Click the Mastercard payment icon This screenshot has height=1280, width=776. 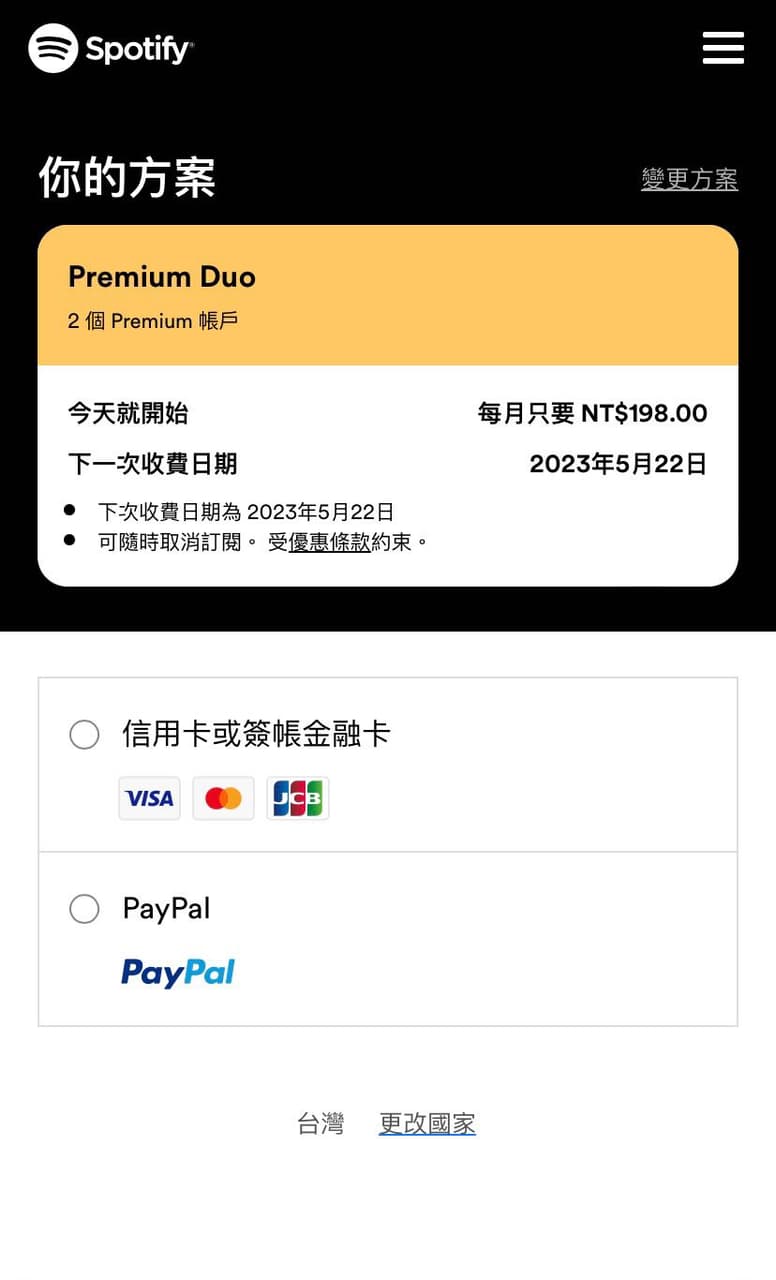pyautogui.click(x=222, y=798)
